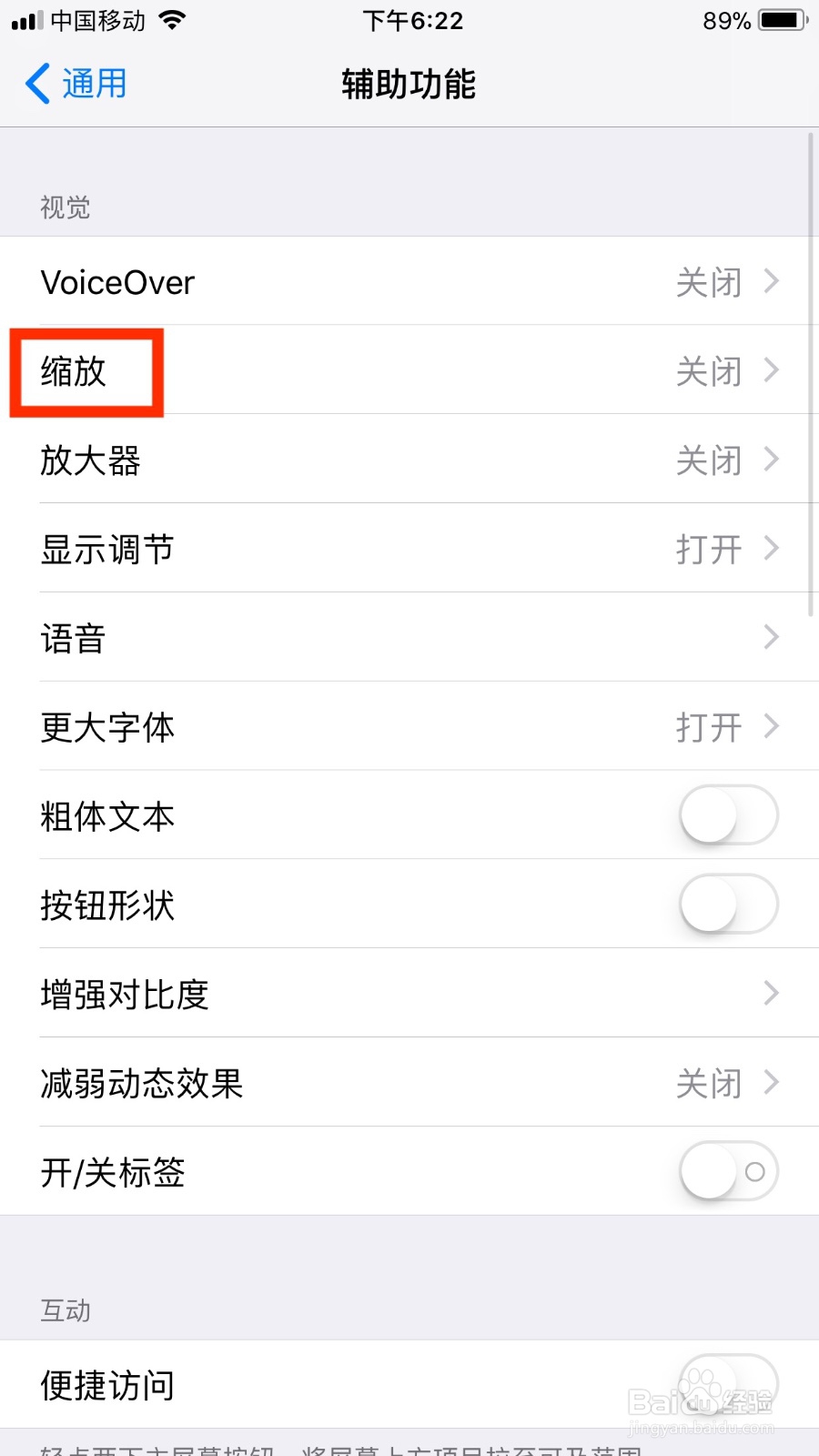The image size is (819, 1456).
Task: Tap the back chevron next to 通用
Action: point(35,83)
